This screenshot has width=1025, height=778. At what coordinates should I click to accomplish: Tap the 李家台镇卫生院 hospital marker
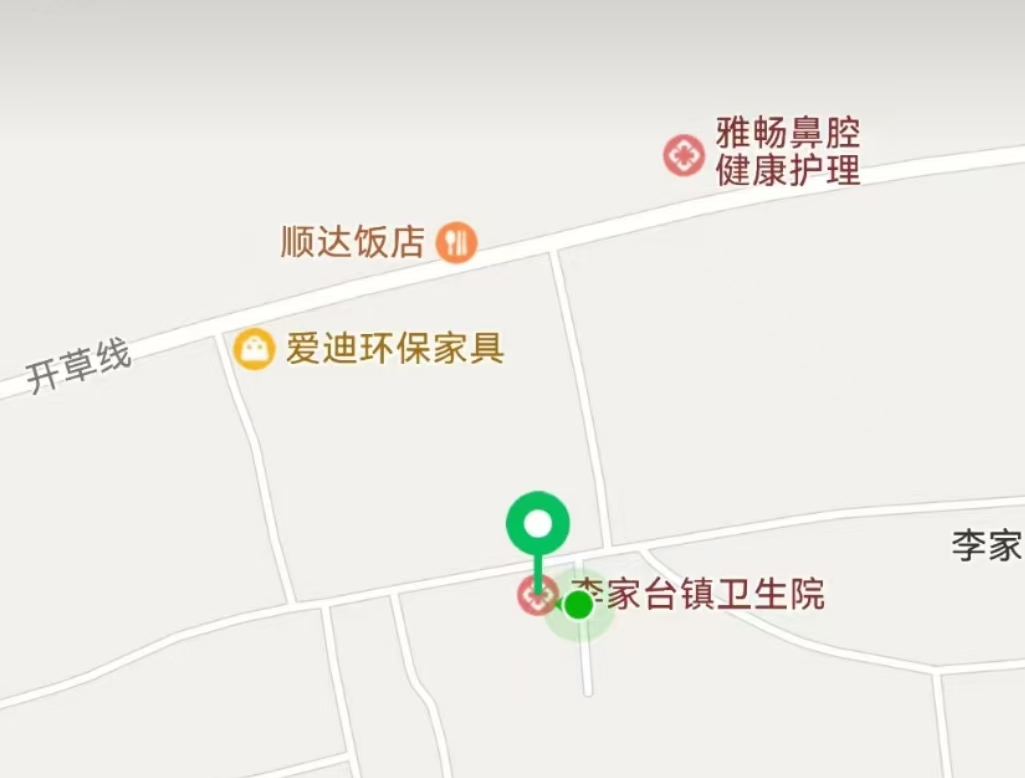click(534, 596)
